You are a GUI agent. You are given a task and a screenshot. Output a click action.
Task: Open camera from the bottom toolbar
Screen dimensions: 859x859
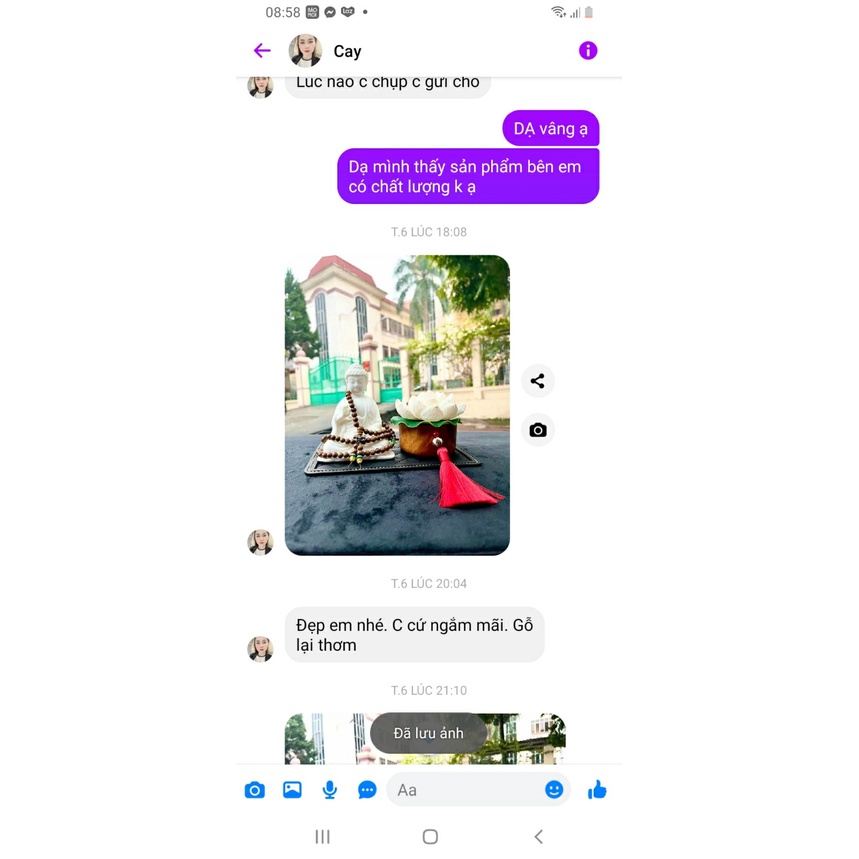(255, 790)
